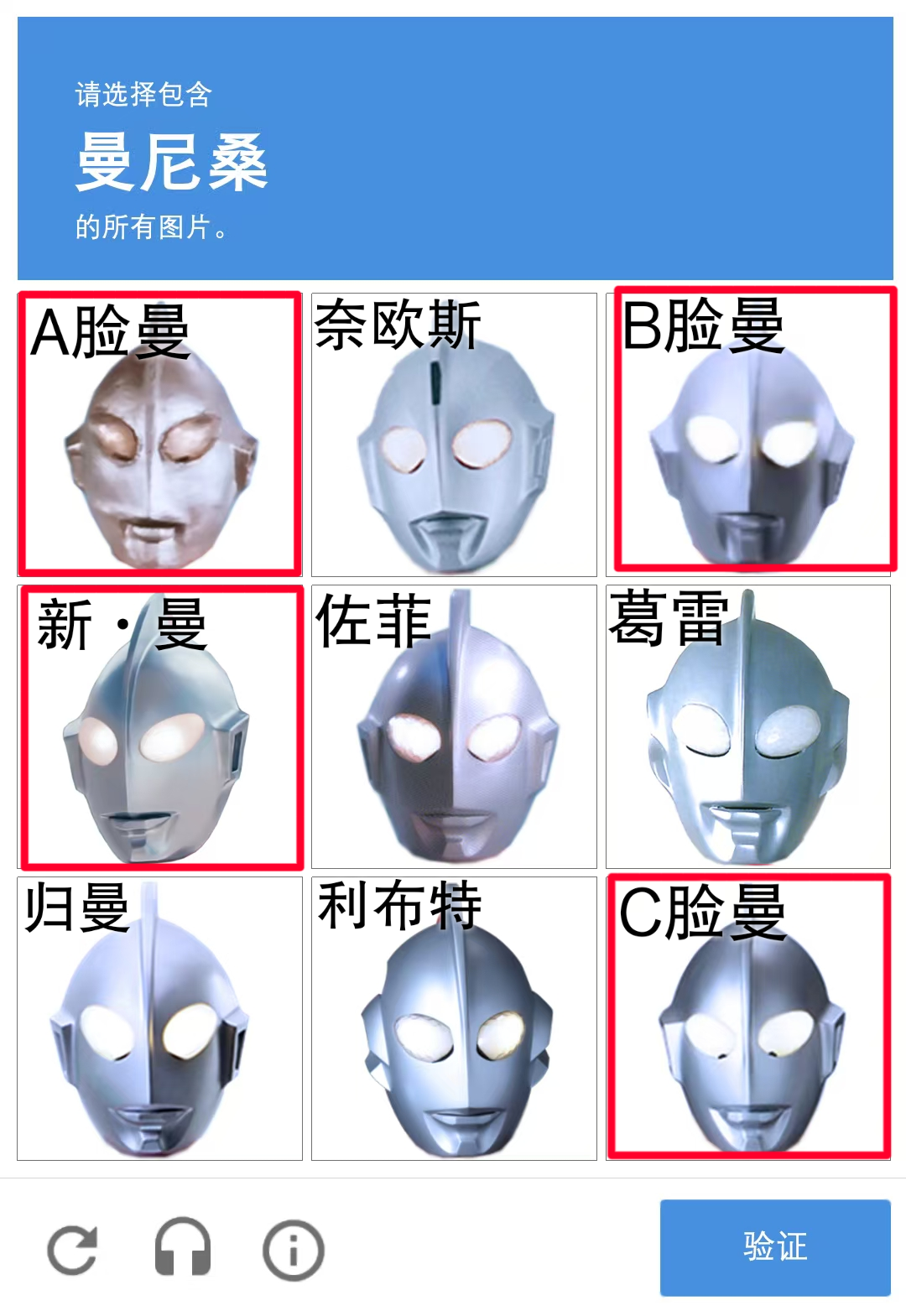Tap the 利布特 image tile
This screenshot has width=906, height=1316.
(454, 1018)
